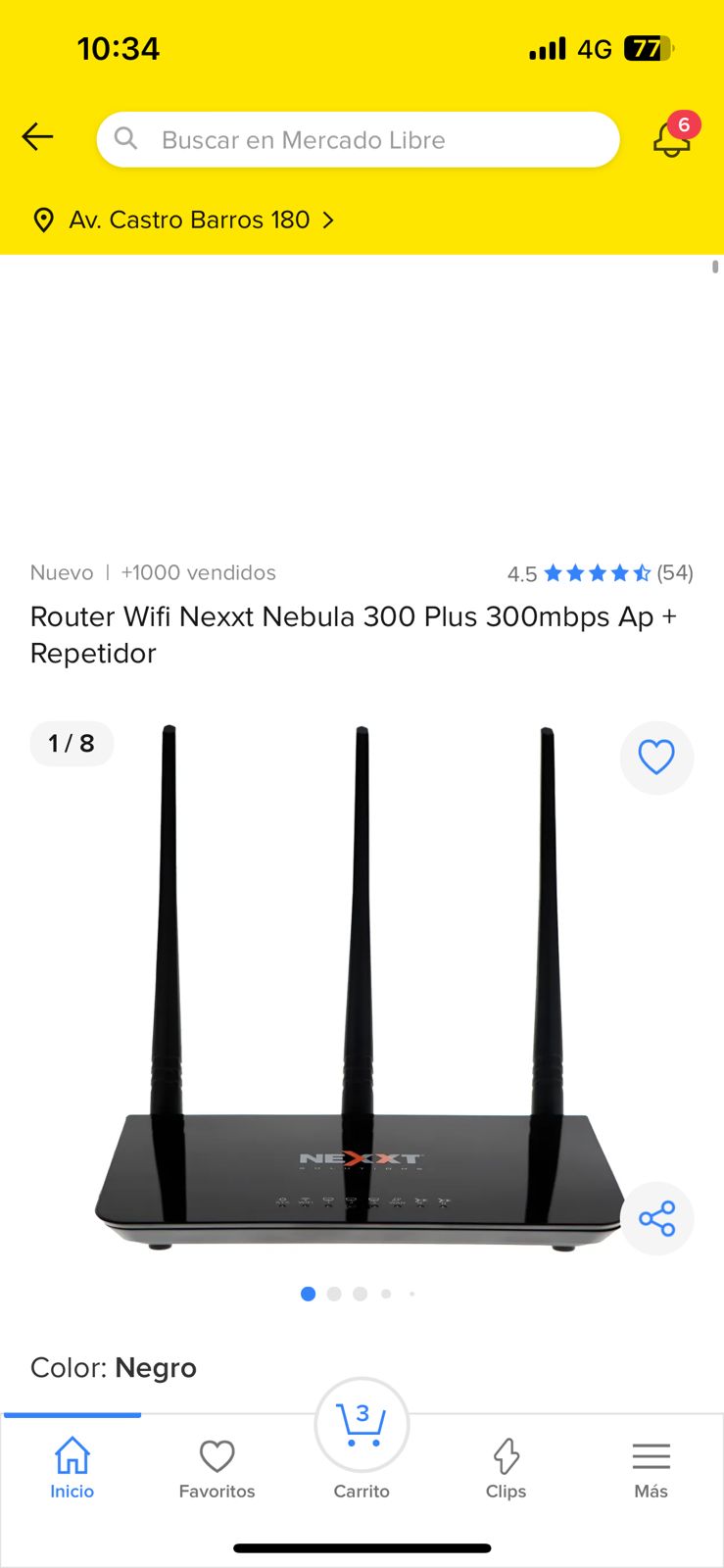Image resolution: width=724 pixels, height=1568 pixels.
Task: Go back with the arrow icon
Action: click(37, 137)
